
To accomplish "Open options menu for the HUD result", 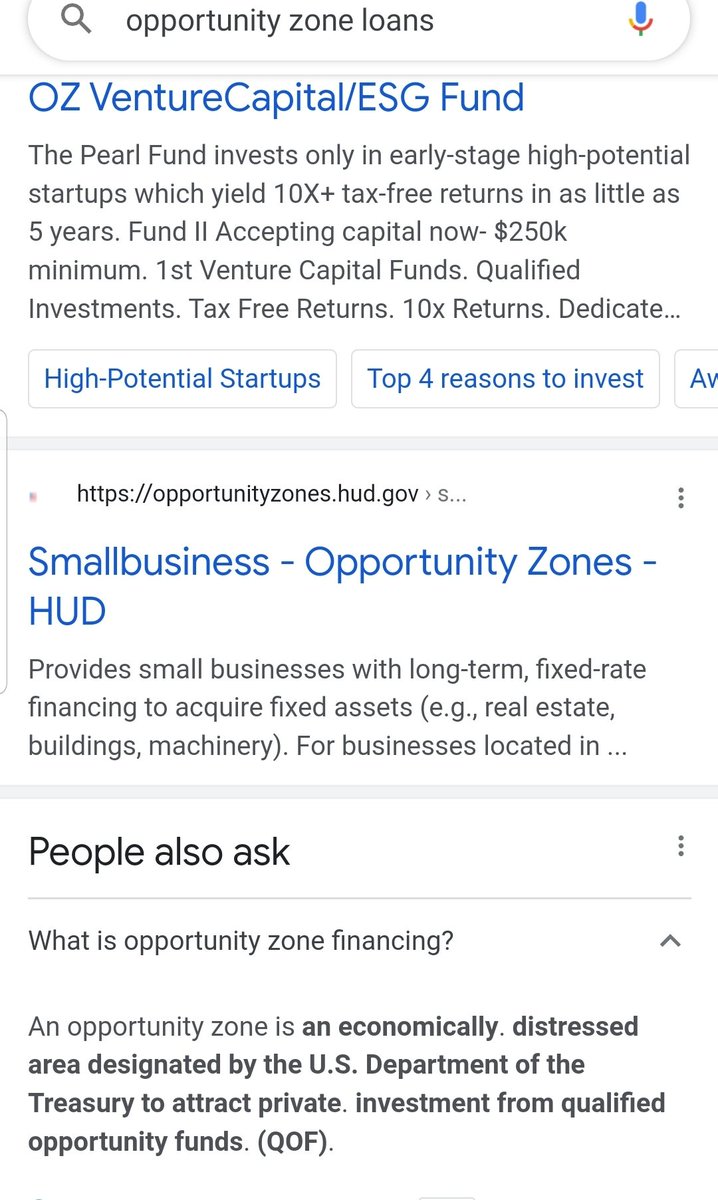I will point(680,497).
